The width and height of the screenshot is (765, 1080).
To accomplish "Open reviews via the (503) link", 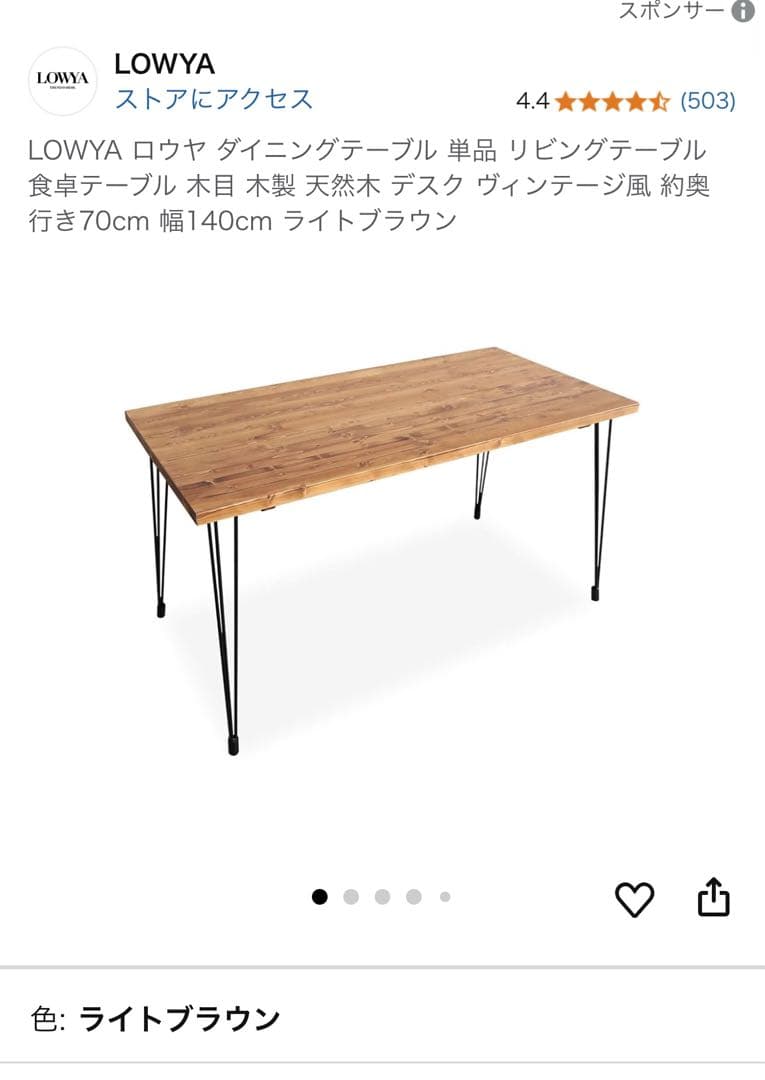I will [708, 101].
